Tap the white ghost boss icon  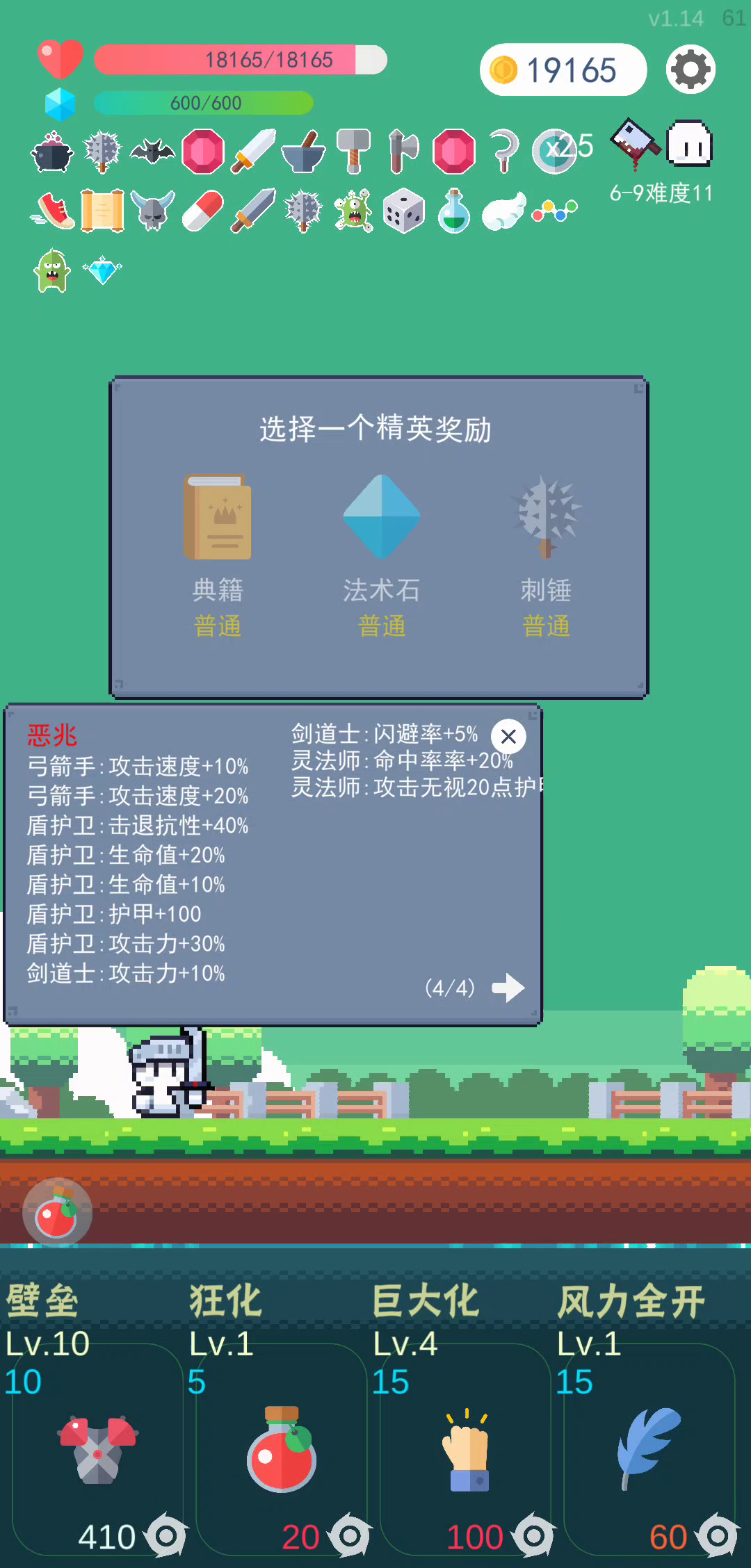[689, 145]
